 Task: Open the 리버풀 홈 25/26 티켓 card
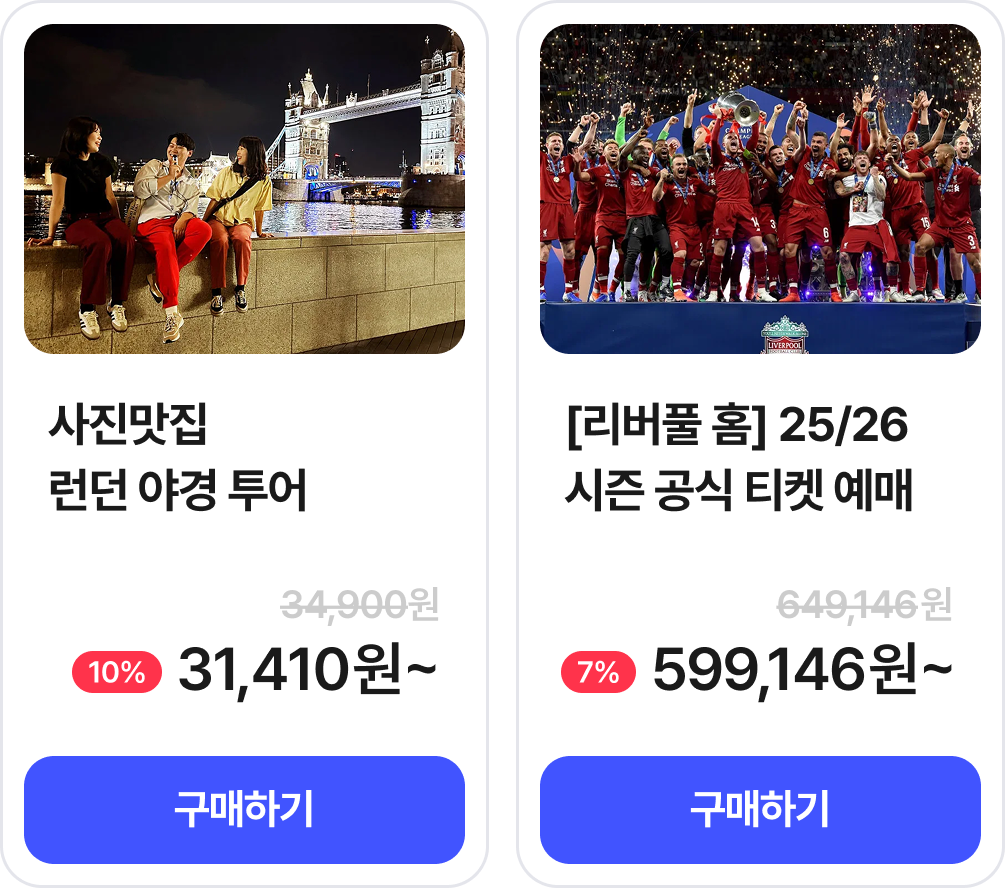tap(760, 190)
